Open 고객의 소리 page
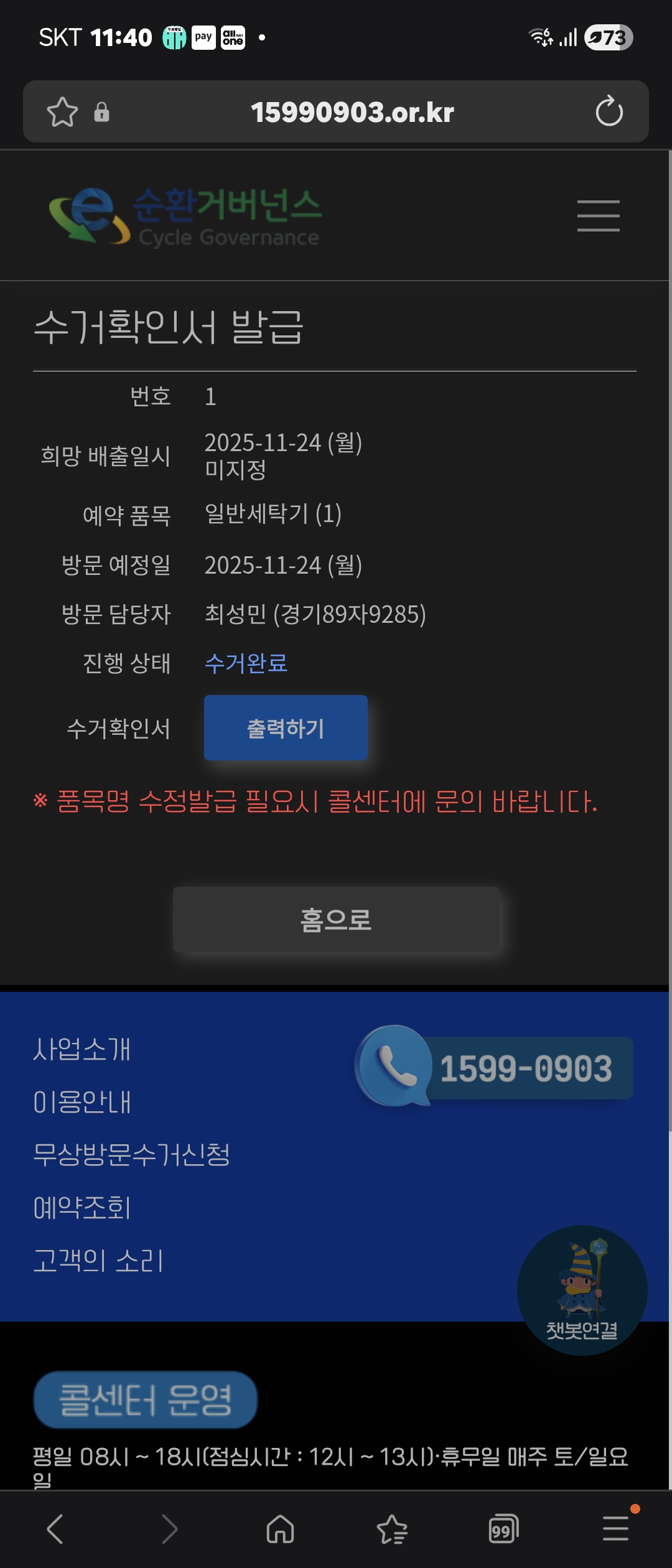 pyautogui.click(x=98, y=1261)
